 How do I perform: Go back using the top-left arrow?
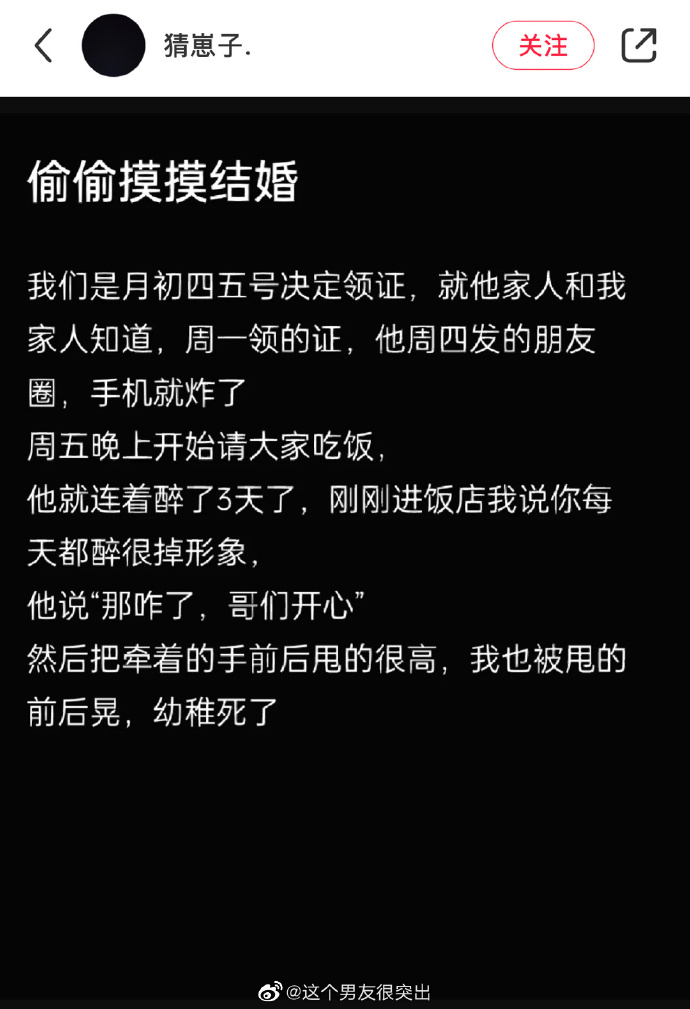tap(43, 46)
